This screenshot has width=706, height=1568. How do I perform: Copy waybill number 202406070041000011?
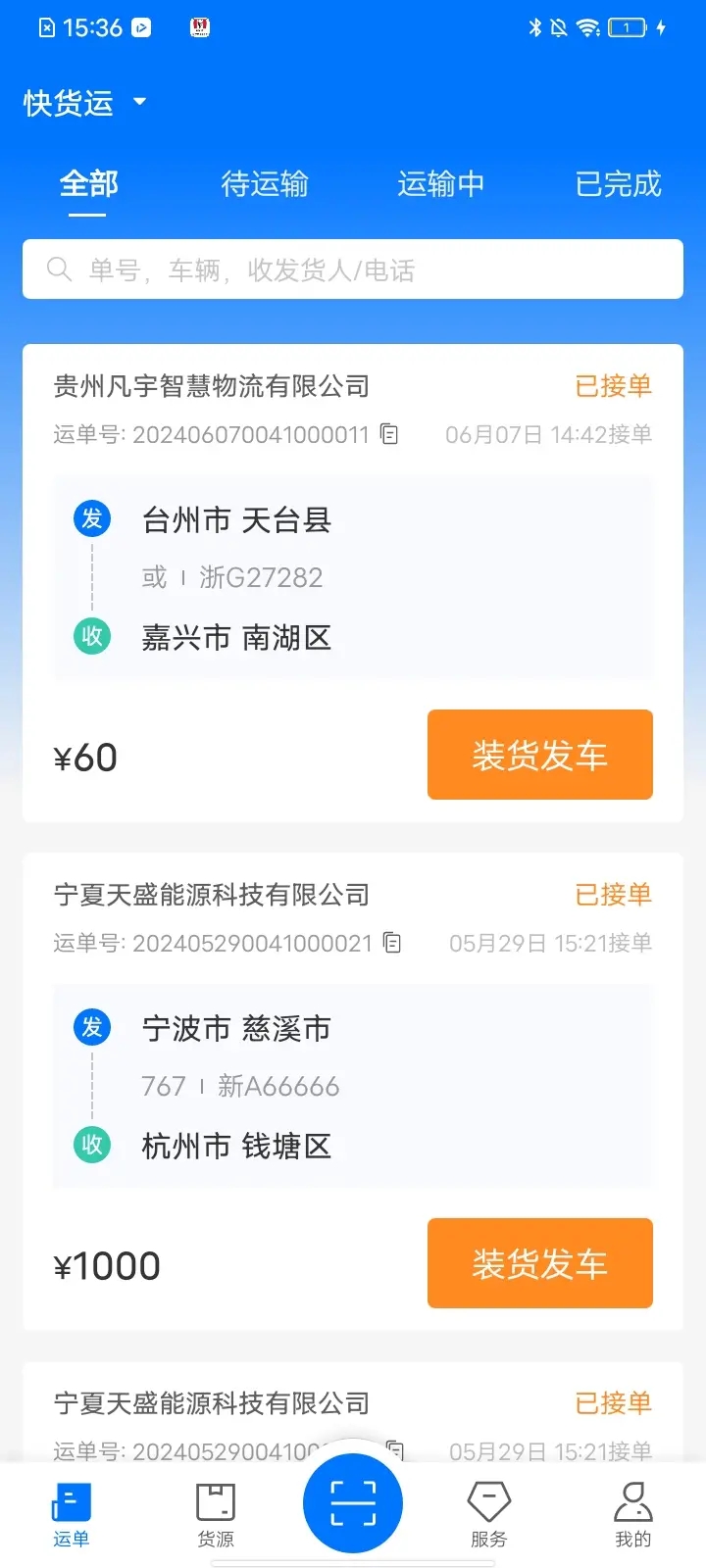pyautogui.click(x=389, y=434)
